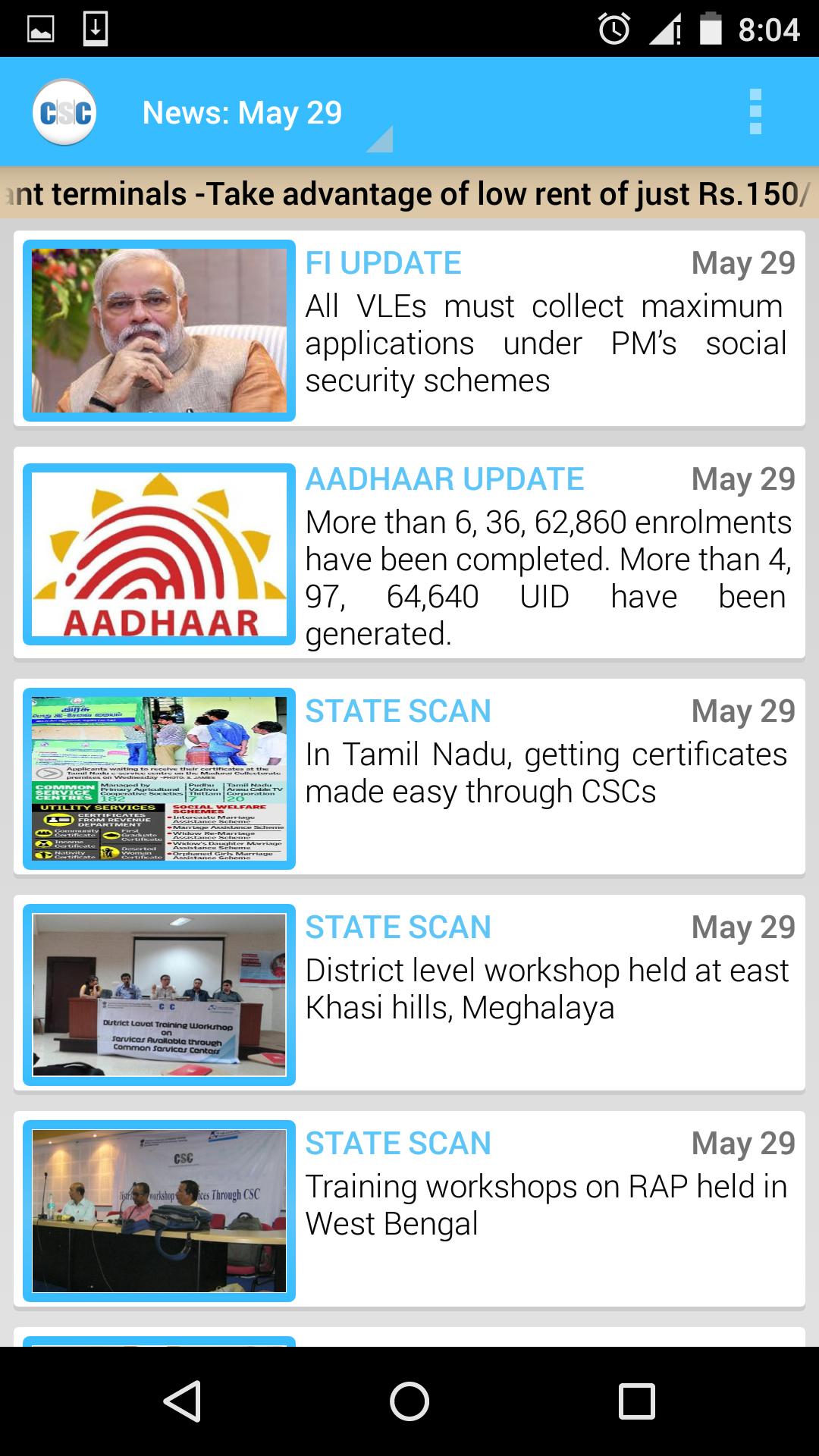This screenshot has width=819, height=1456.
Task: Open FI Update about PM's social security schemes
Action: pos(409,329)
